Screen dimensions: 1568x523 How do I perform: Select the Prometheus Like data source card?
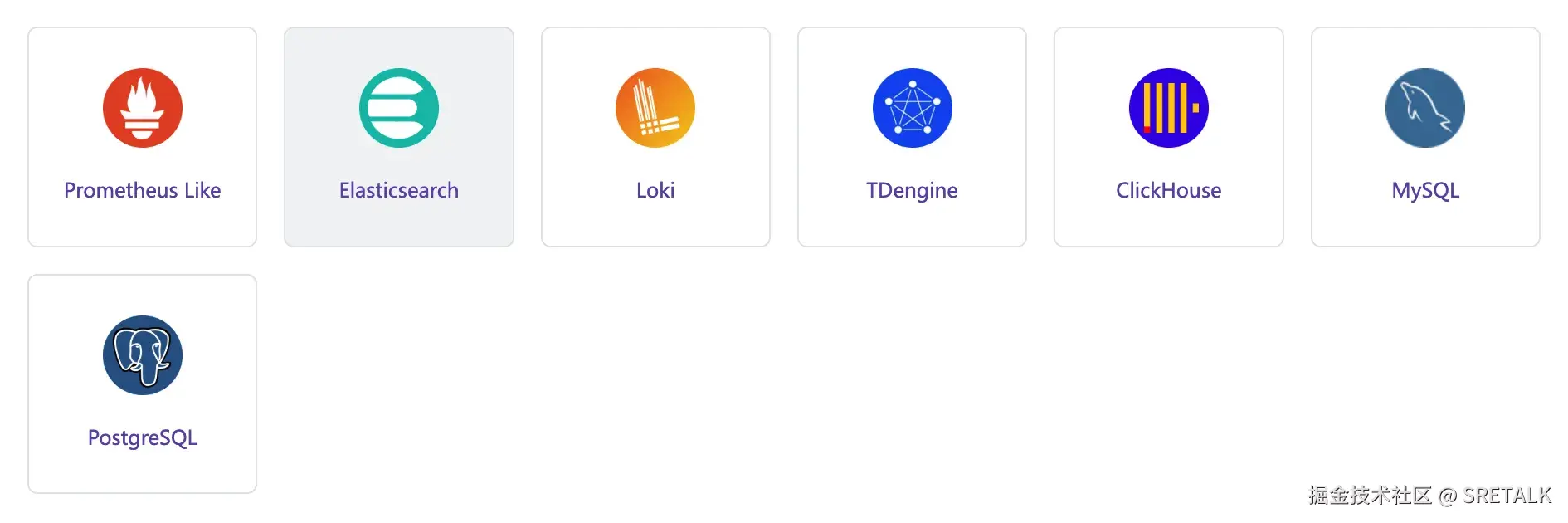(x=142, y=137)
